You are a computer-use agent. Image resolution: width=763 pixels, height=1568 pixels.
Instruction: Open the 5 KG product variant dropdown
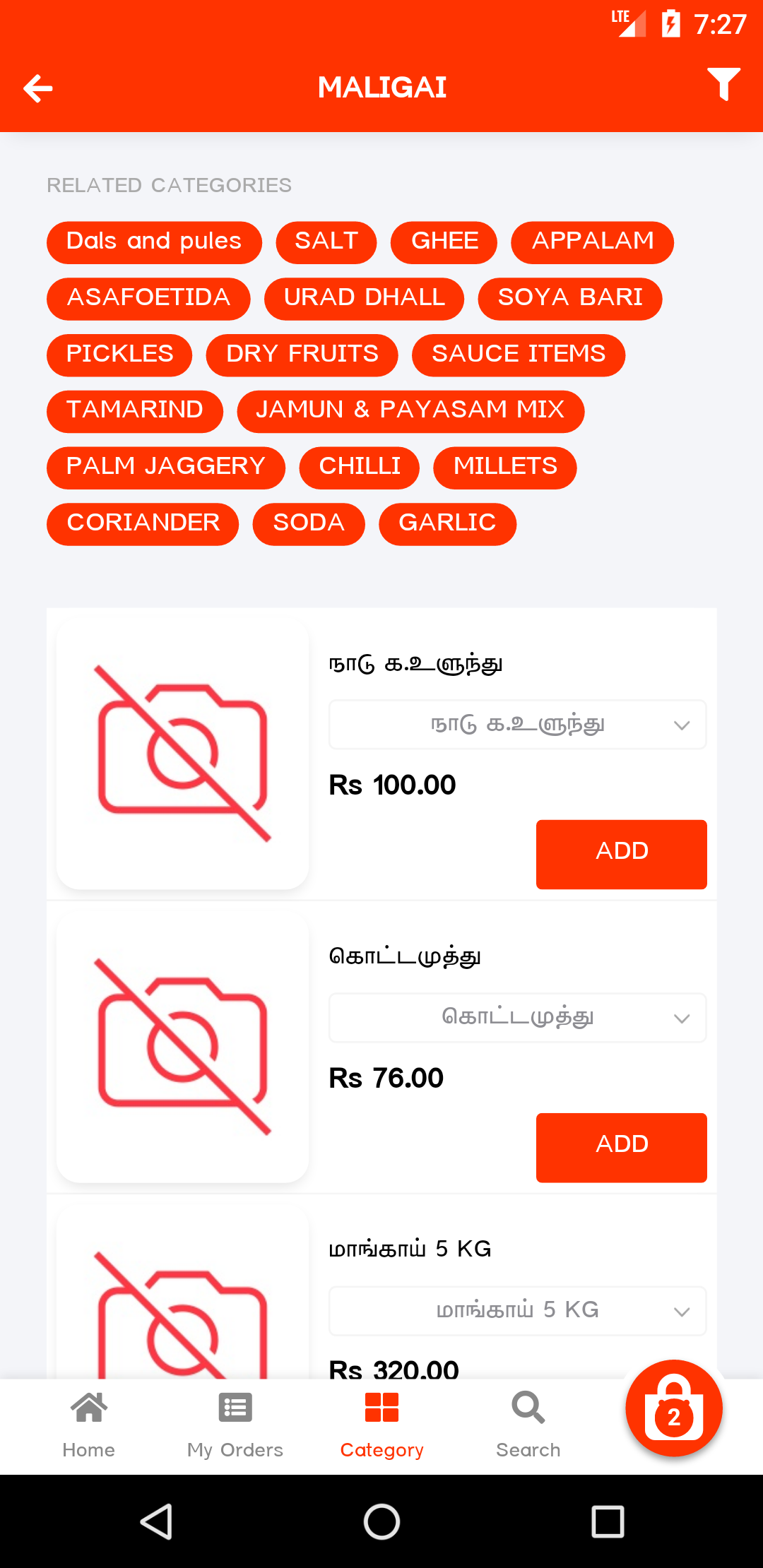click(517, 1311)
